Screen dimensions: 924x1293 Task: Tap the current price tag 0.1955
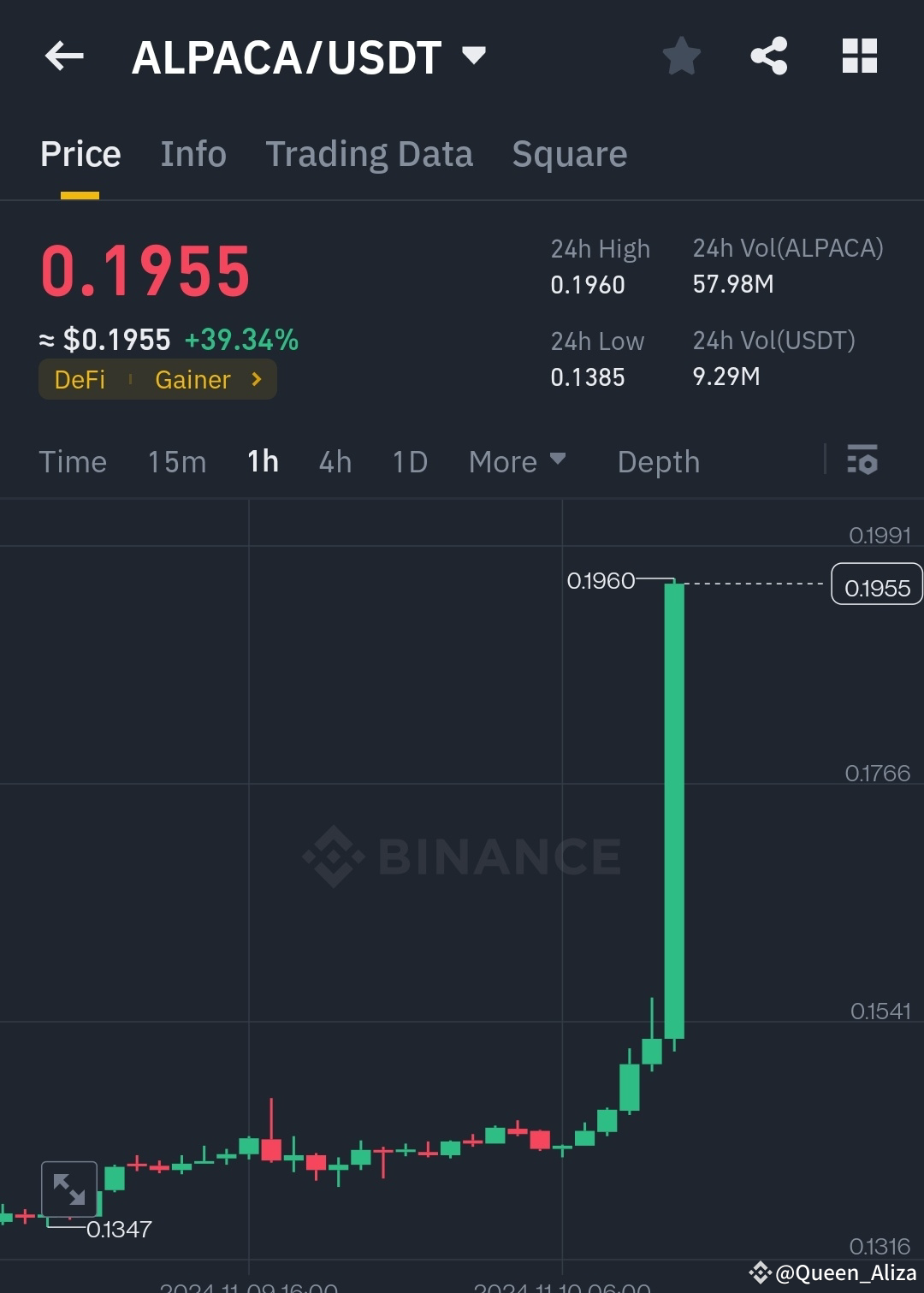[875, 586]
